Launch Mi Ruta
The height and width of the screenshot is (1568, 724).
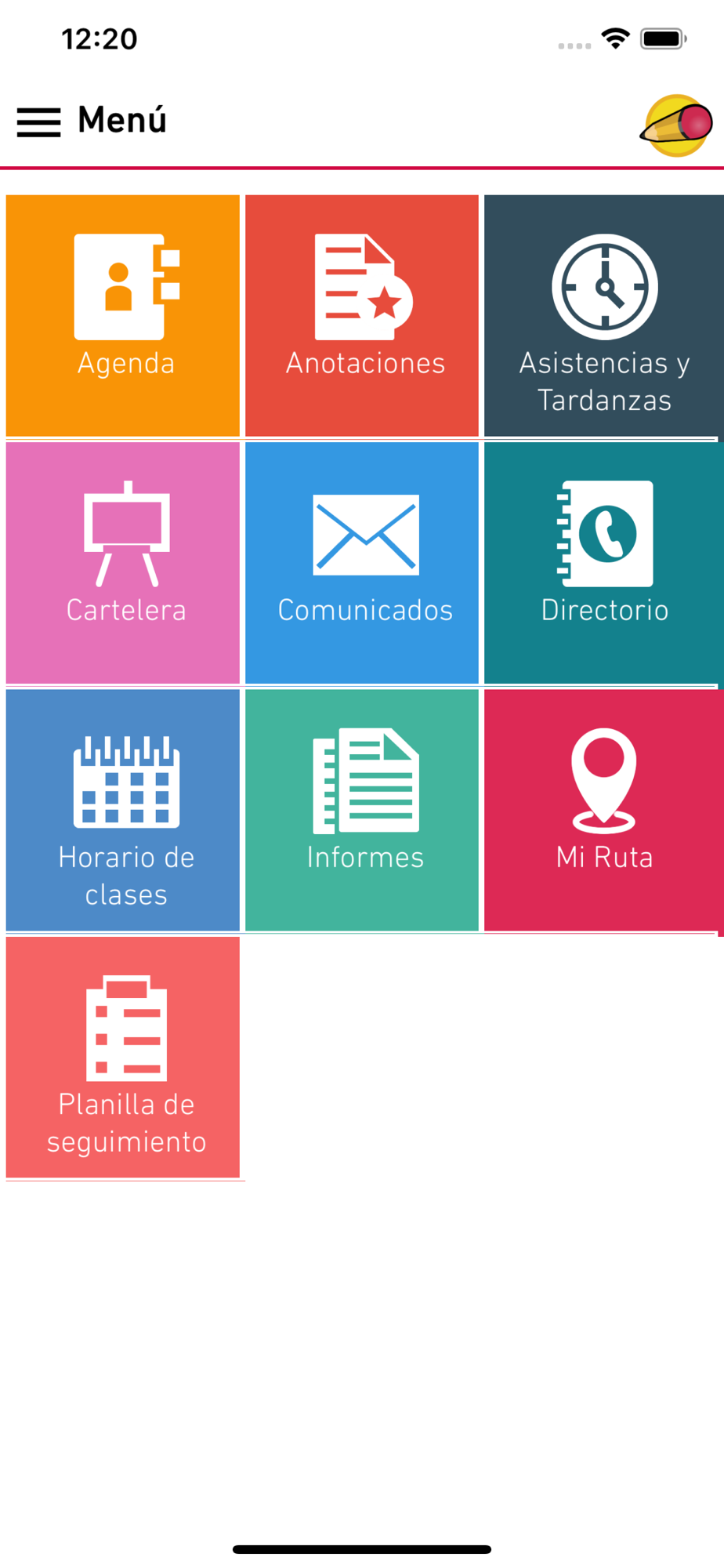(x=604, y=810)
